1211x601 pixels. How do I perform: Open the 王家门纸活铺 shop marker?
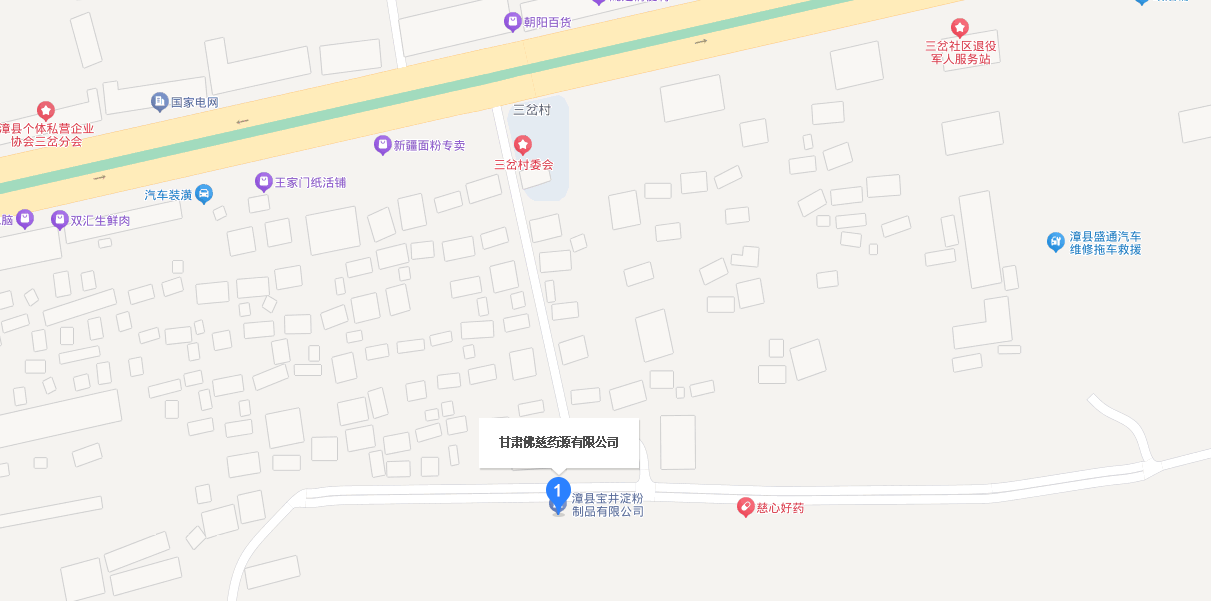(263, 182)
